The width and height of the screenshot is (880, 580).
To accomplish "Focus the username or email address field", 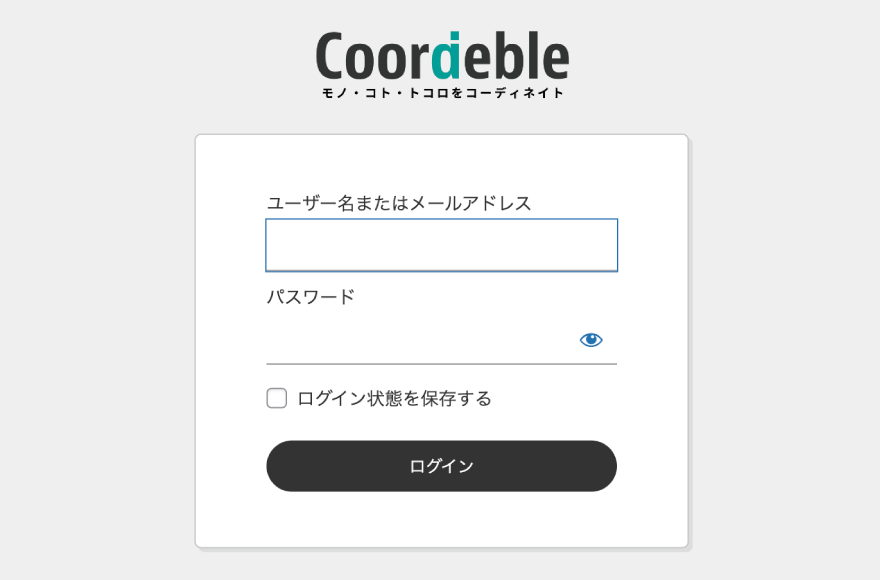I will click(442, 245).
